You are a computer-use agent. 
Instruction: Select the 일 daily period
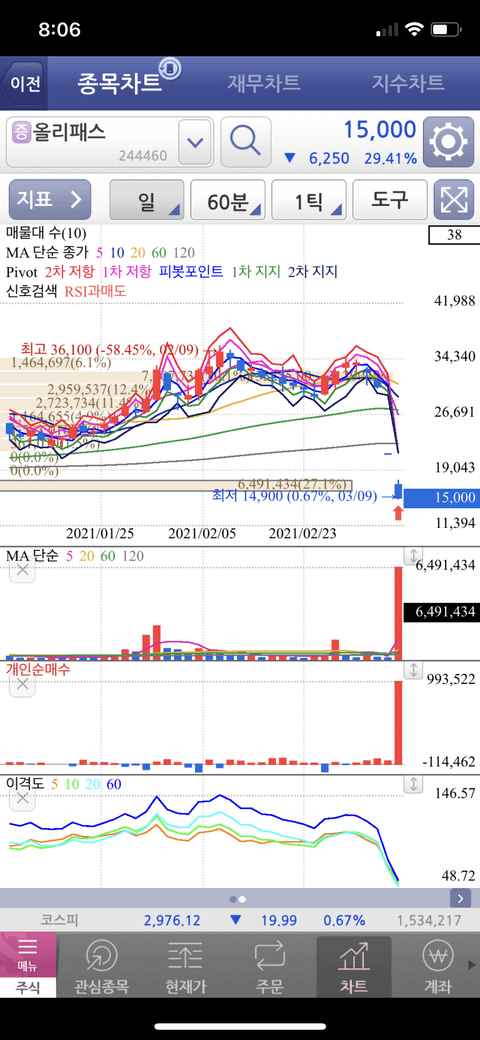(x=147, y=199)
